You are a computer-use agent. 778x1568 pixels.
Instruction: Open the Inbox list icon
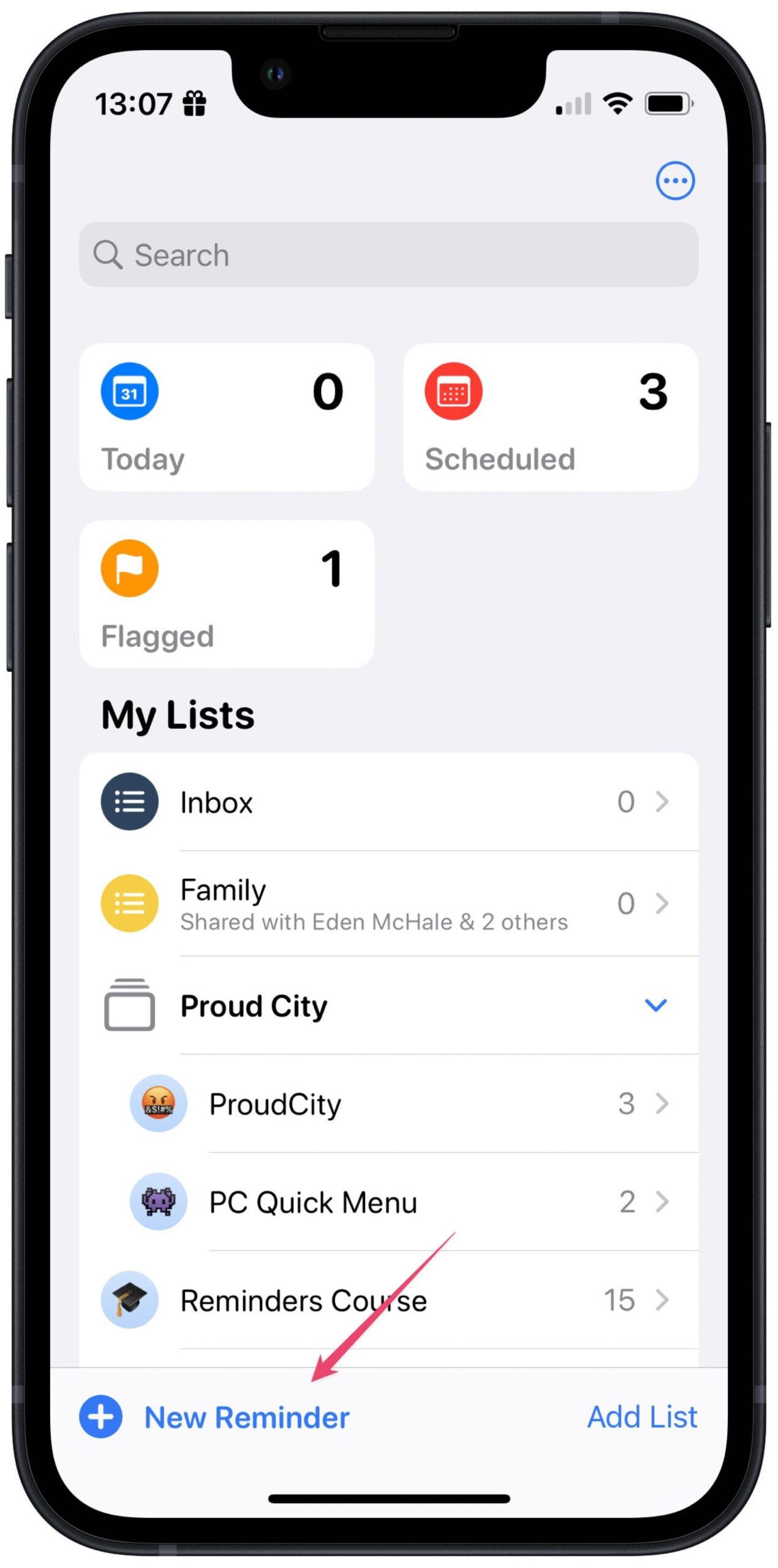click(x=129, y=802)
